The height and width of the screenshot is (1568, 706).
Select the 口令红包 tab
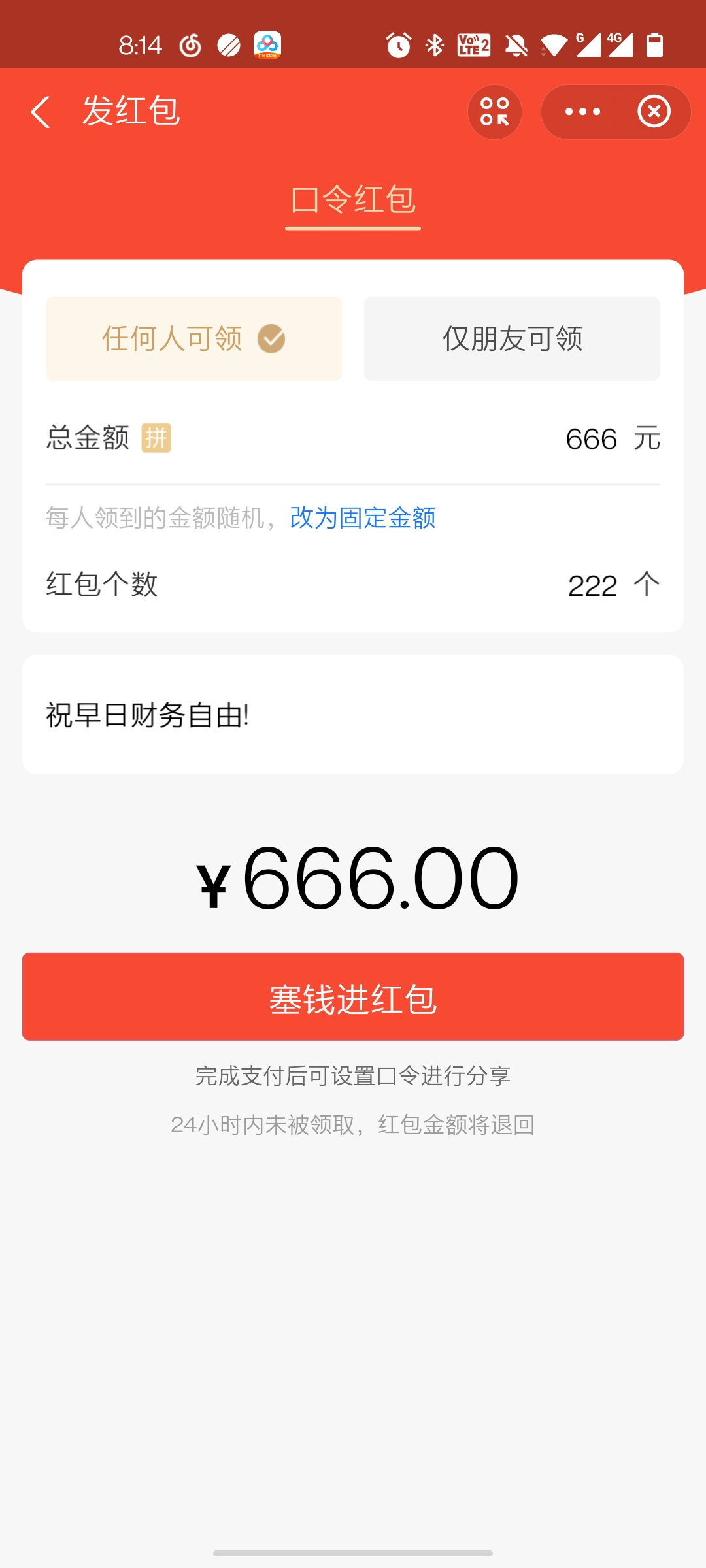[353, 200]
